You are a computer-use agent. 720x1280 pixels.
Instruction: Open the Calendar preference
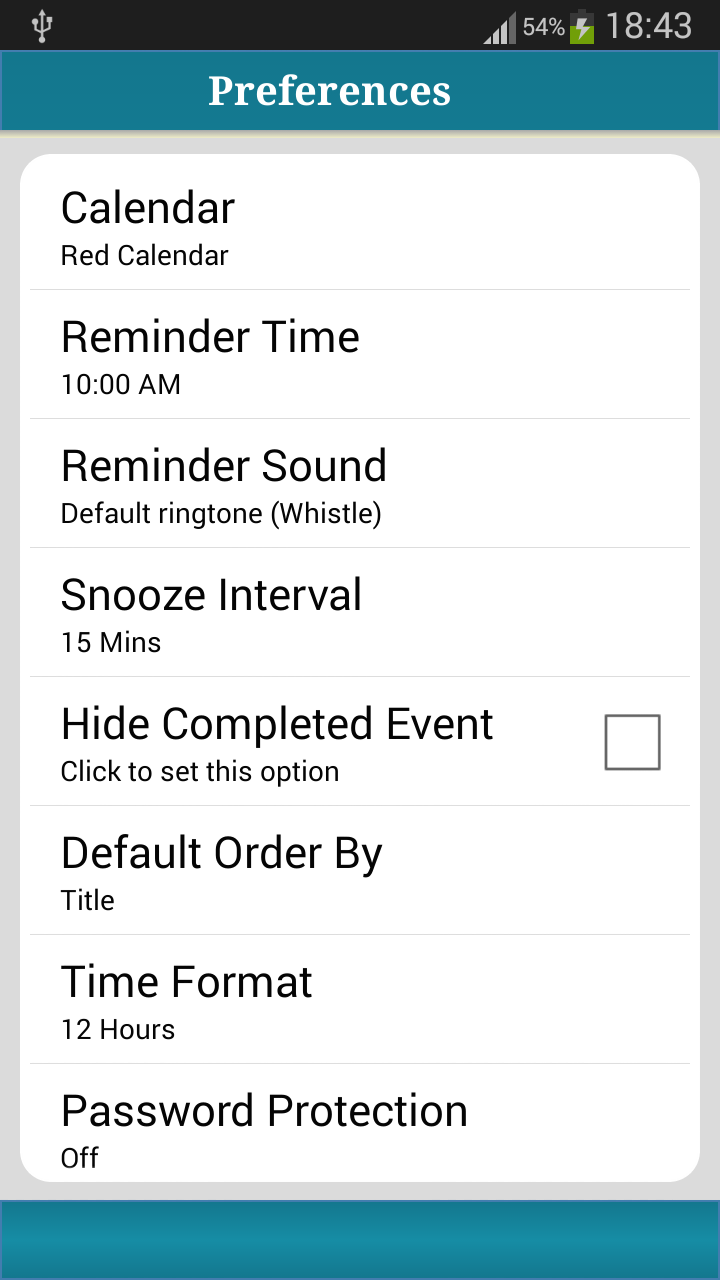pos(360,227)
